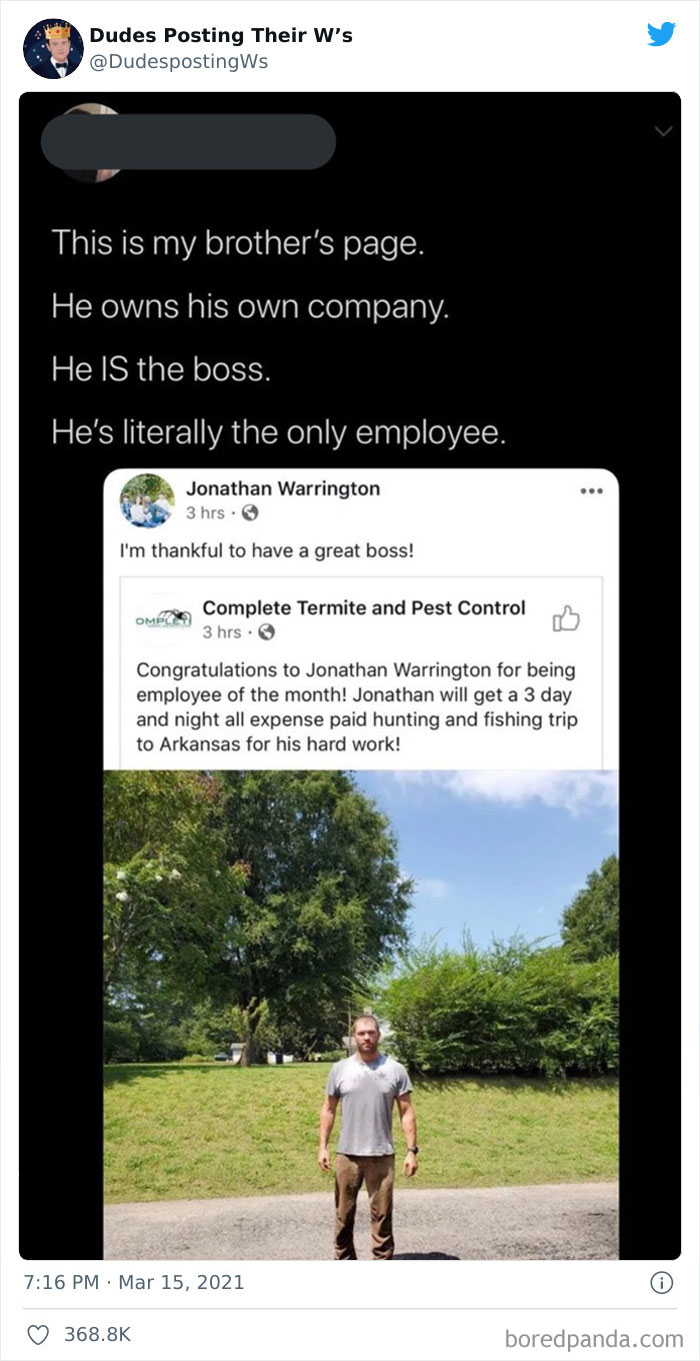
Task: Tap the Twitter info icon
Action: (661, 1283)
